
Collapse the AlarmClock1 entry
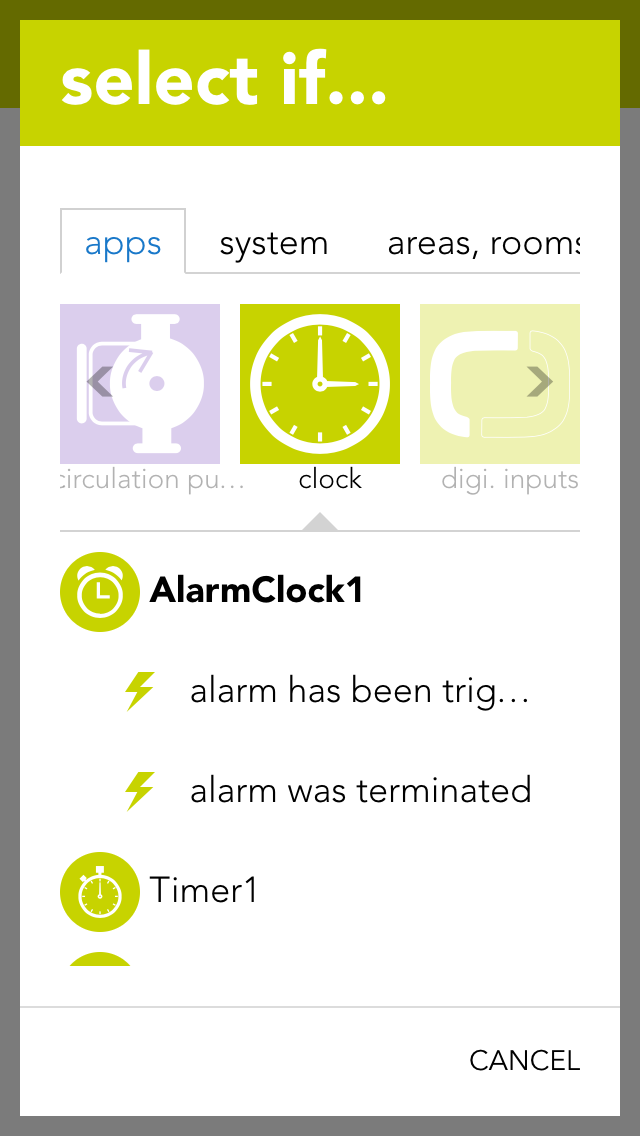tap(255, 591)
